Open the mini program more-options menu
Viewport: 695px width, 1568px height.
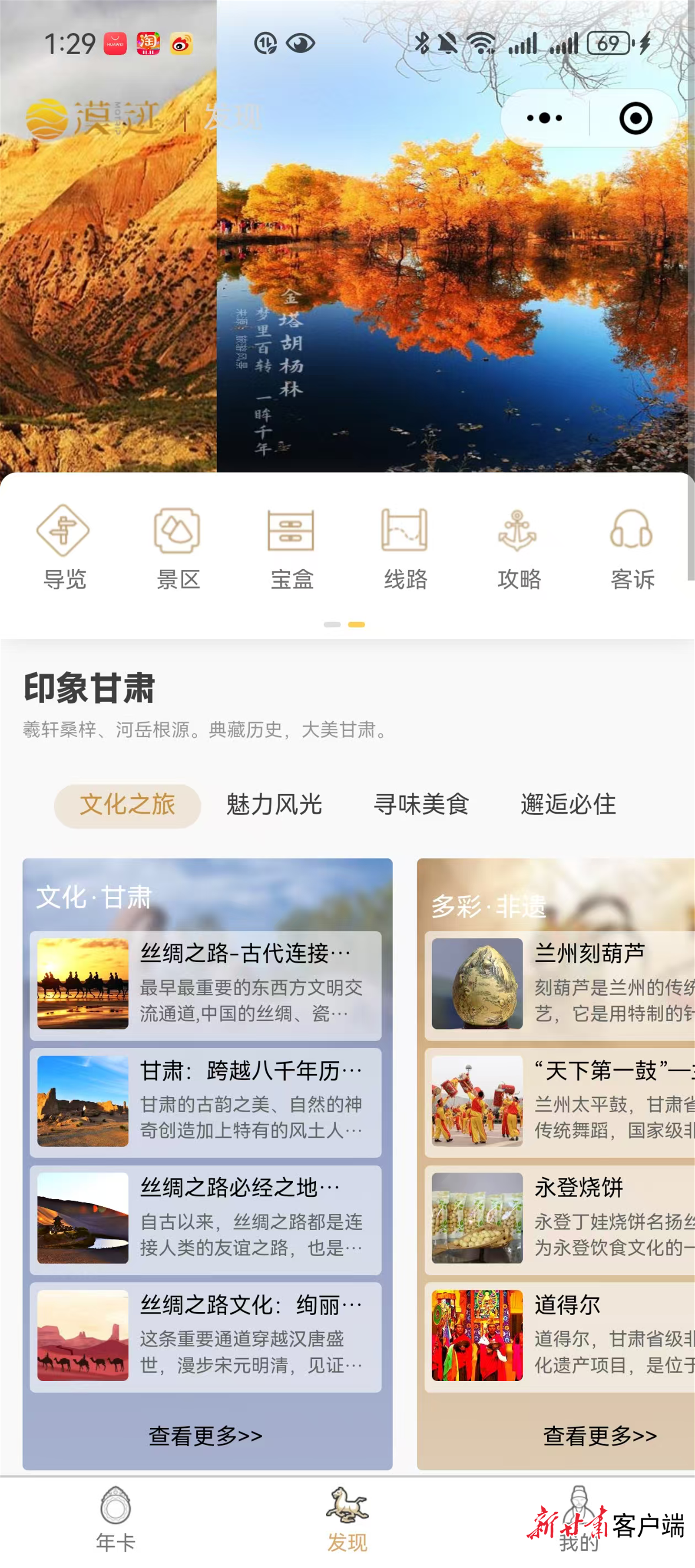click(544, 118)
